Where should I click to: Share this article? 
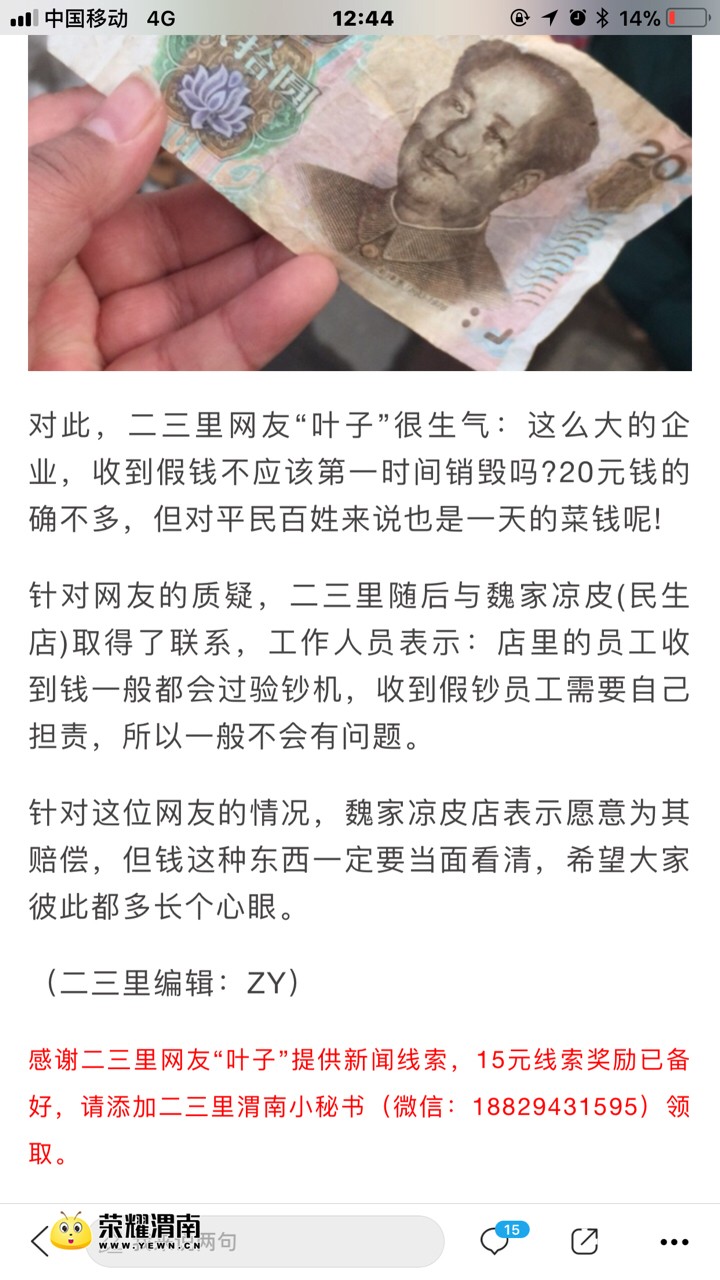tap(584, 1242)
